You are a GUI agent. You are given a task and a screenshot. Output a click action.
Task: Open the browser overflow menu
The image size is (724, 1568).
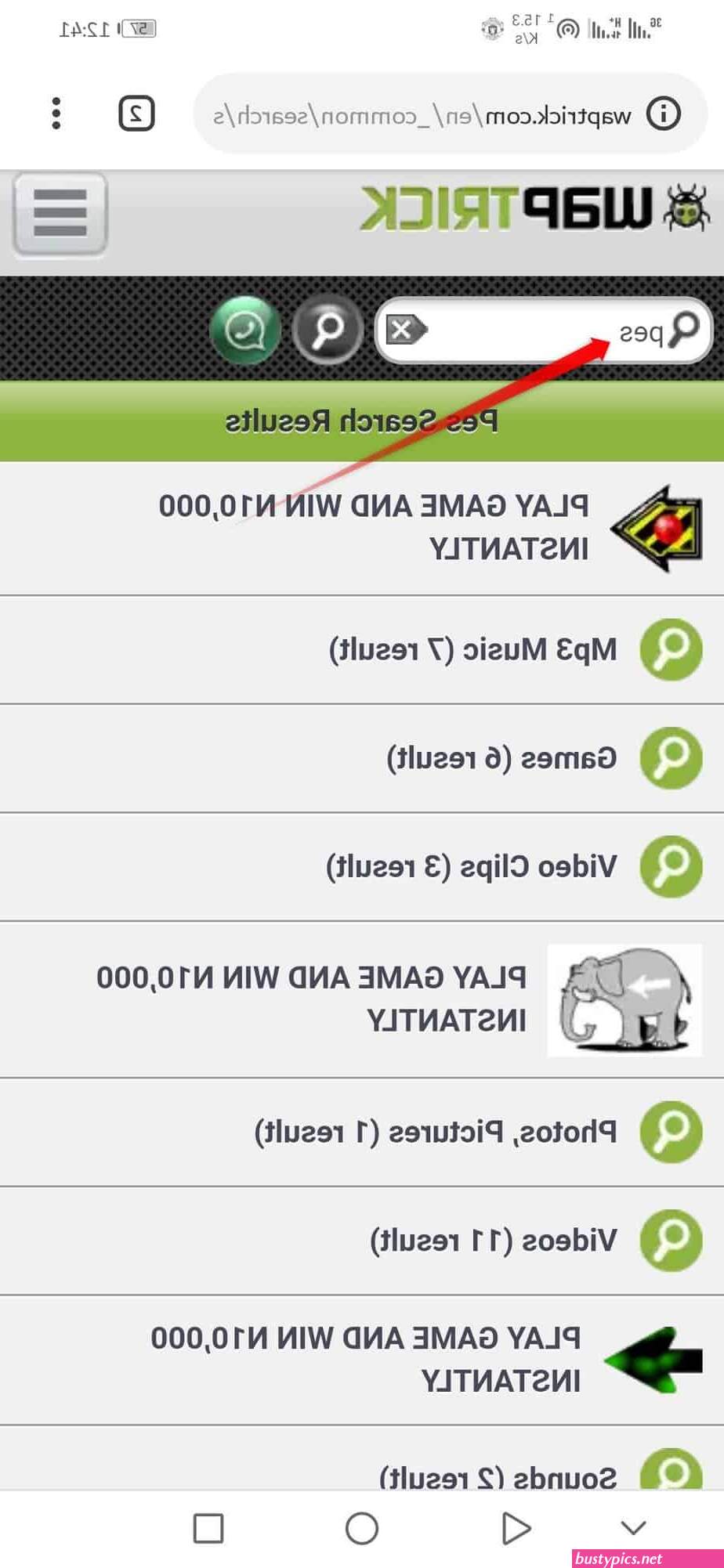[x=56, y=114]
